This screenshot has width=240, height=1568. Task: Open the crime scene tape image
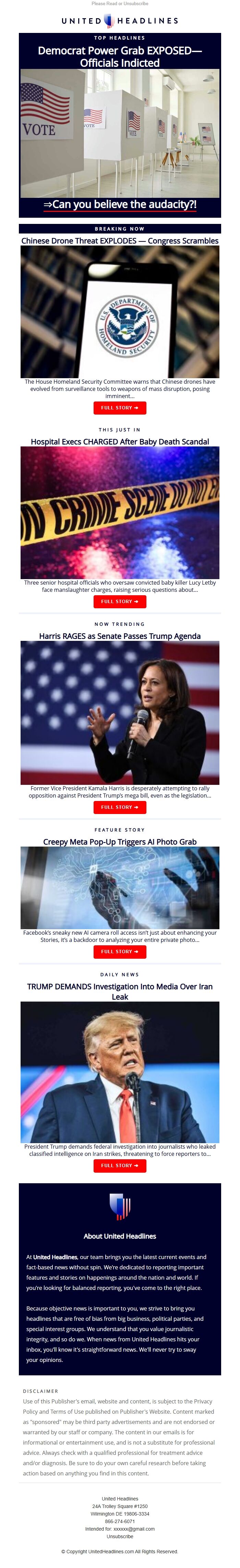pos(119,513)
